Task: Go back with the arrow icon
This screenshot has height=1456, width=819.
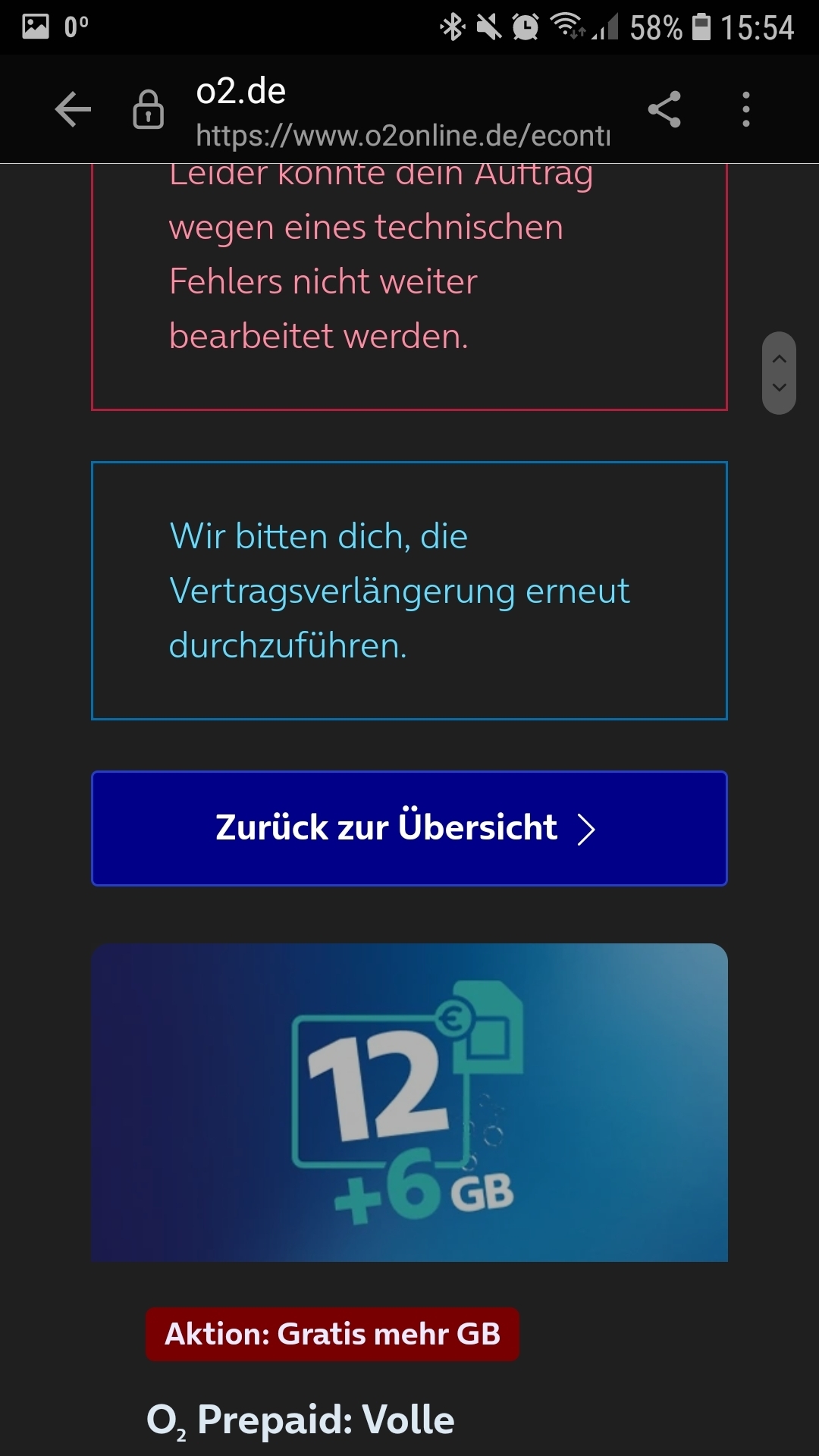Action: coord(73,109)
